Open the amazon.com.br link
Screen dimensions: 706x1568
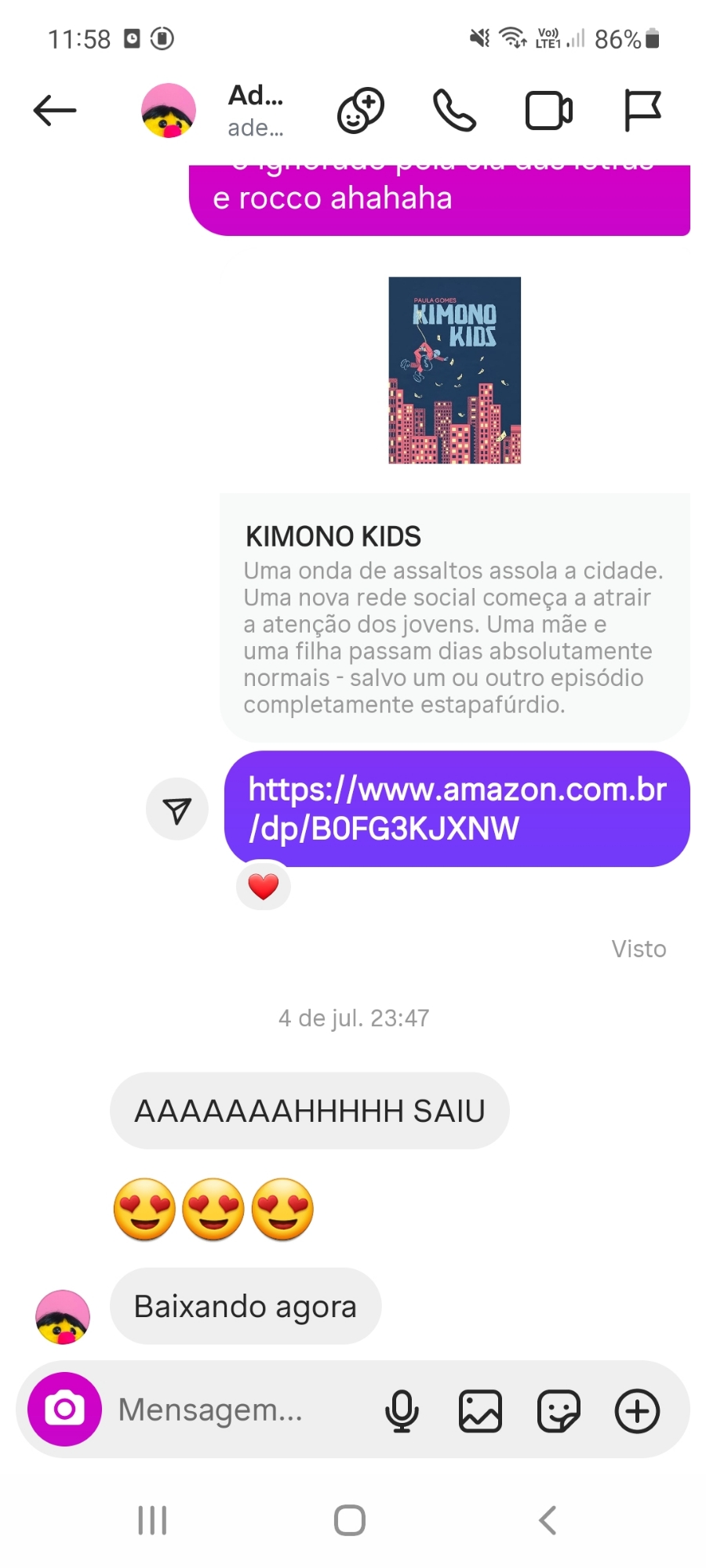(457, 808)
